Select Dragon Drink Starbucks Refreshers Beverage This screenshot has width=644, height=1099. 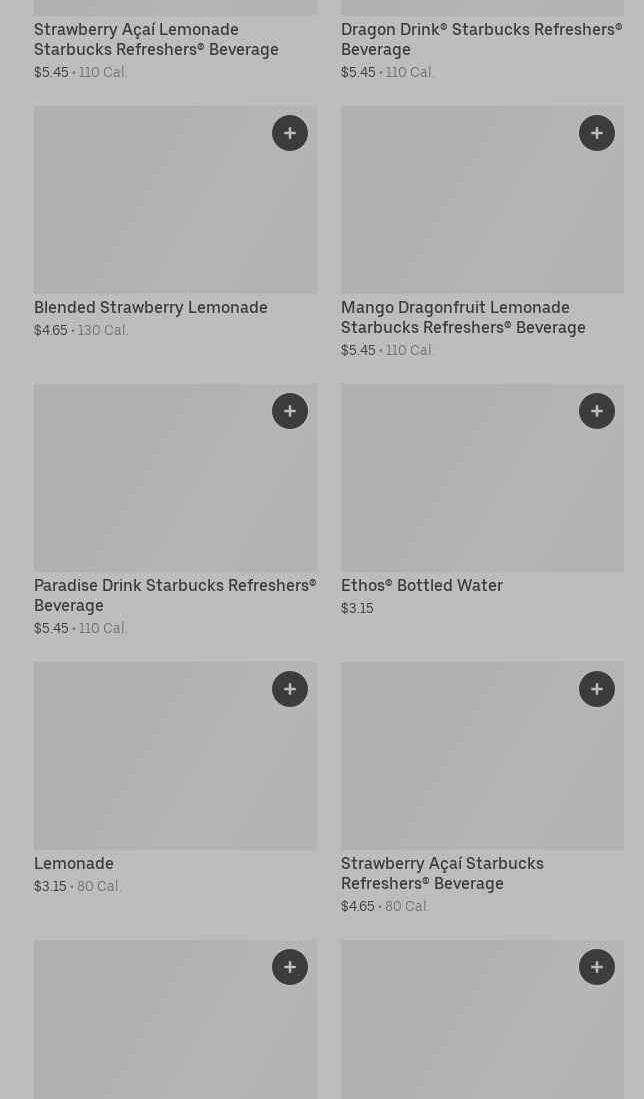pos(480,39)
